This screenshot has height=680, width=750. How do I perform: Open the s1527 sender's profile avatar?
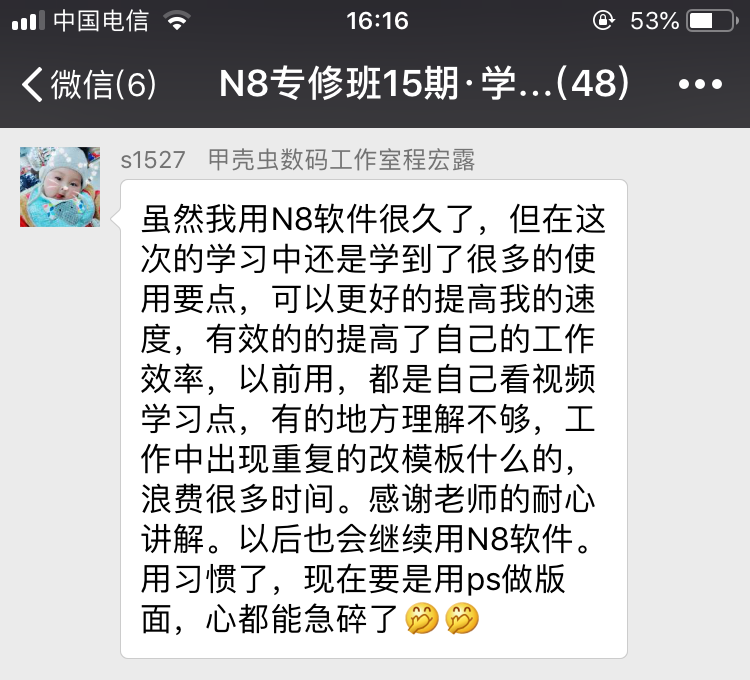(60, 187)
